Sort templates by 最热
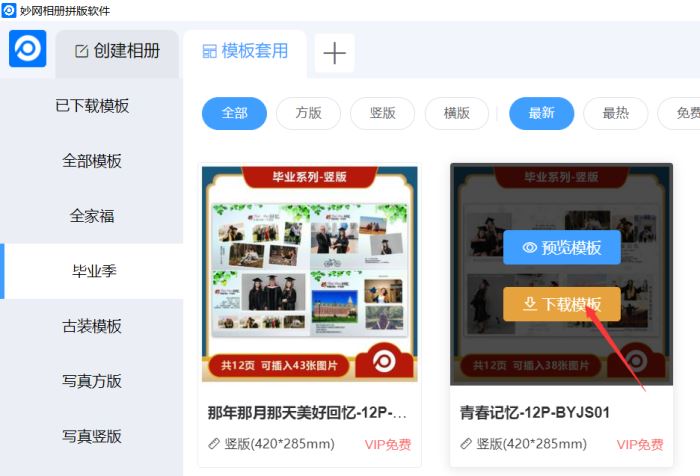Screen dimensions: 700x476 [616, 113]
